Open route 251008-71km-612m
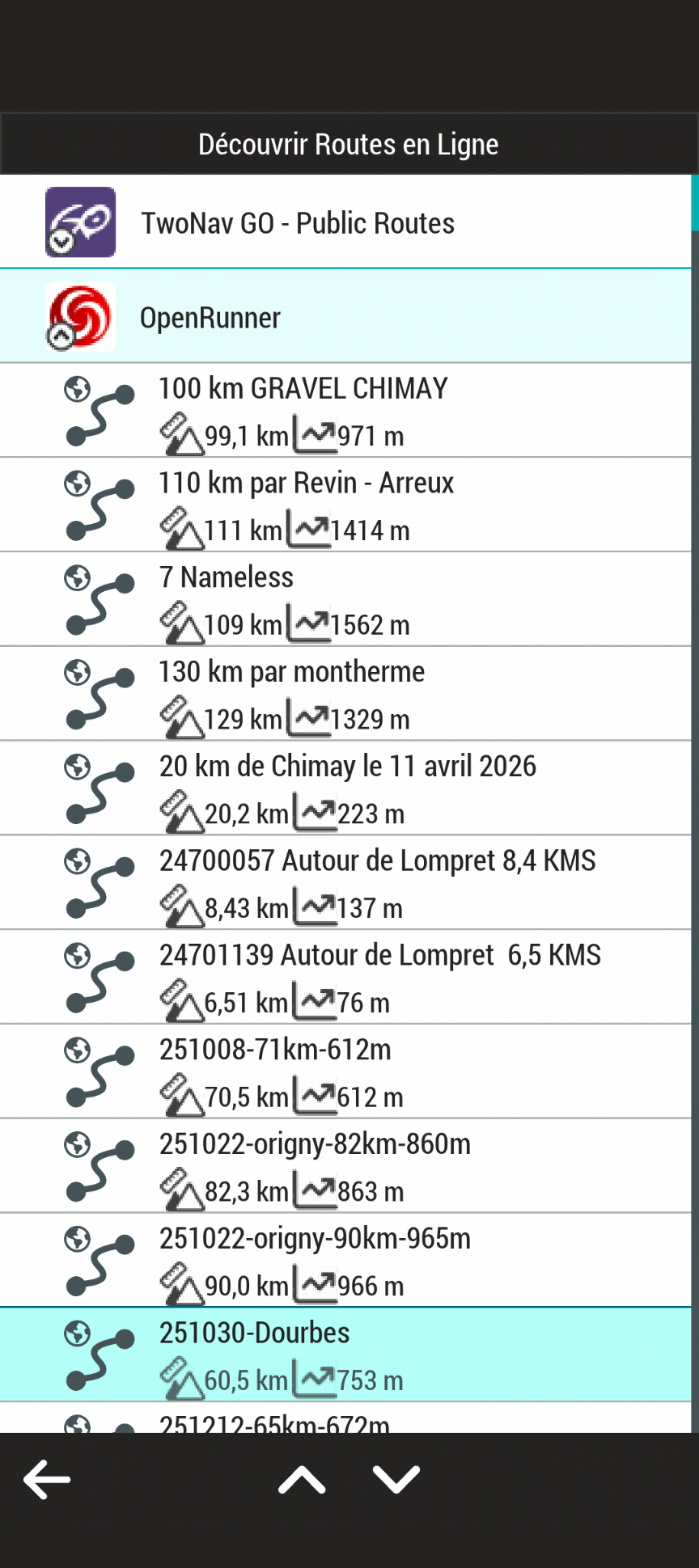The image size is (699, 1568). [x=345, y=1071]
